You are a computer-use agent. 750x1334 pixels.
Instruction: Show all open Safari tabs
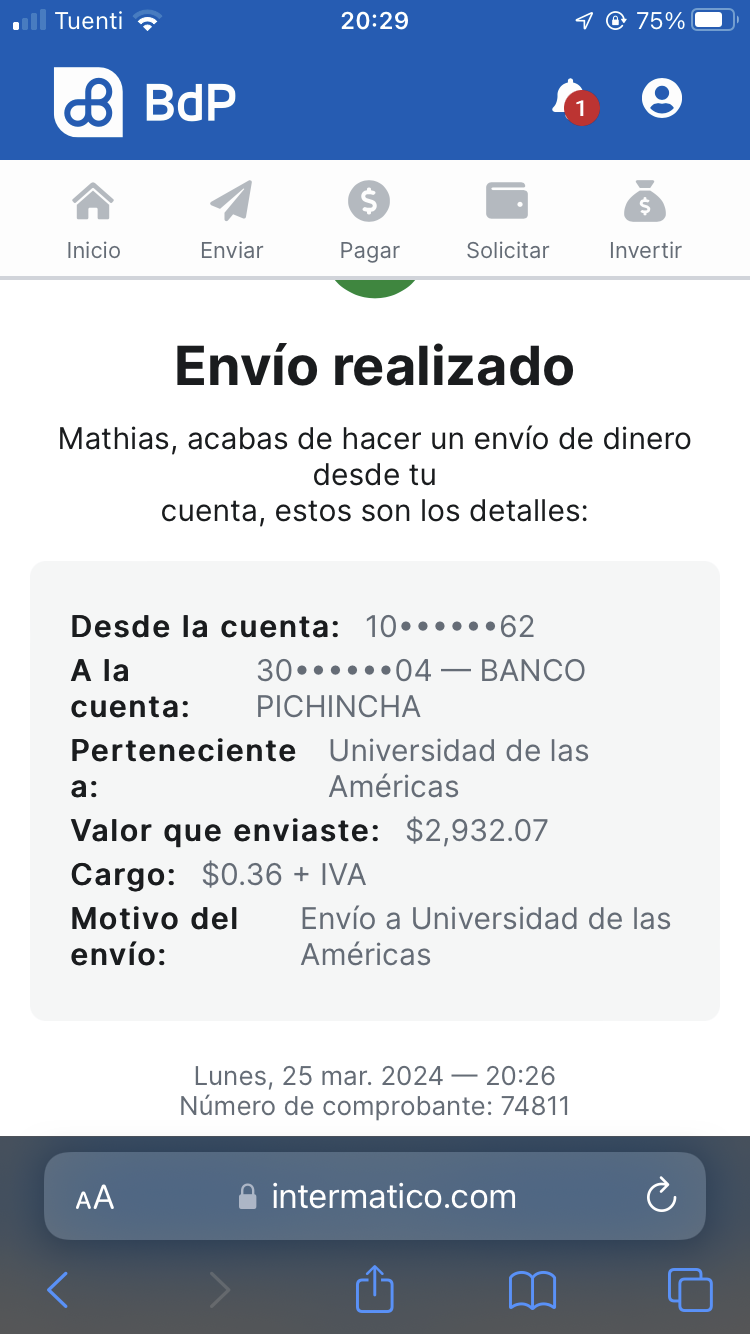tap(689, 1289)
